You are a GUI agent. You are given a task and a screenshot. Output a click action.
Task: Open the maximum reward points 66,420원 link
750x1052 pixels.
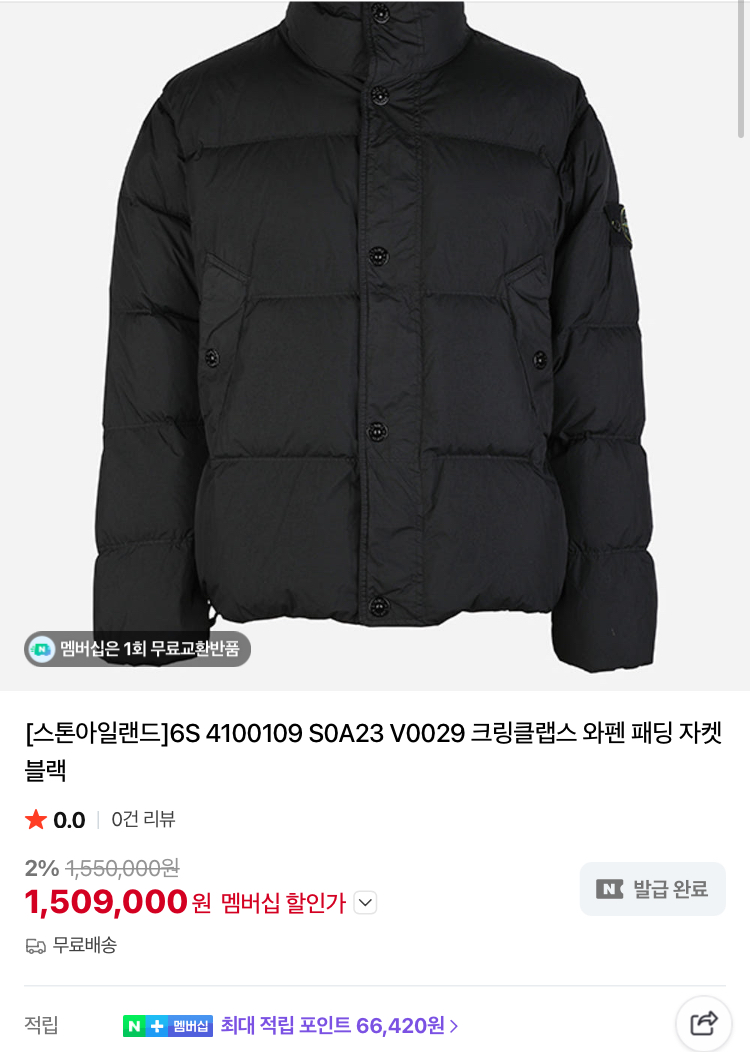click(339, 1025)
